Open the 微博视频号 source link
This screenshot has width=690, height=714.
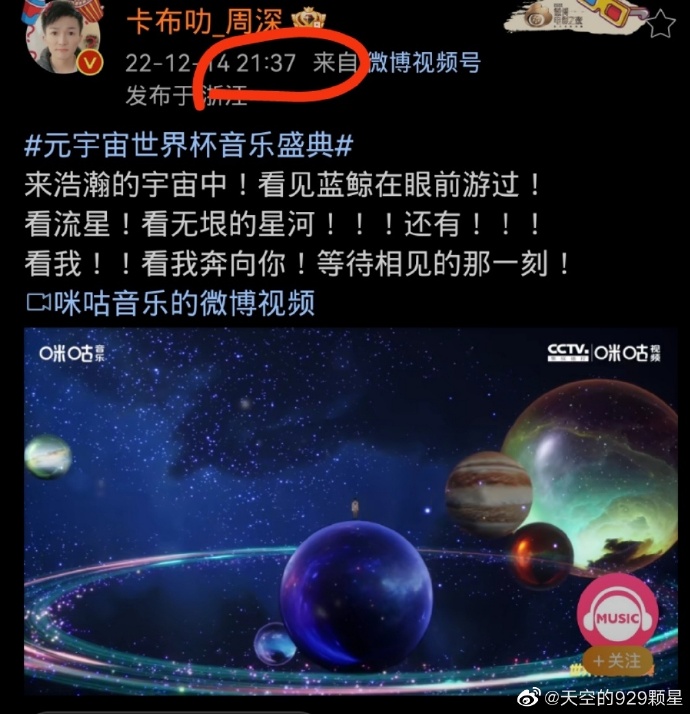(x=423, y=63)
